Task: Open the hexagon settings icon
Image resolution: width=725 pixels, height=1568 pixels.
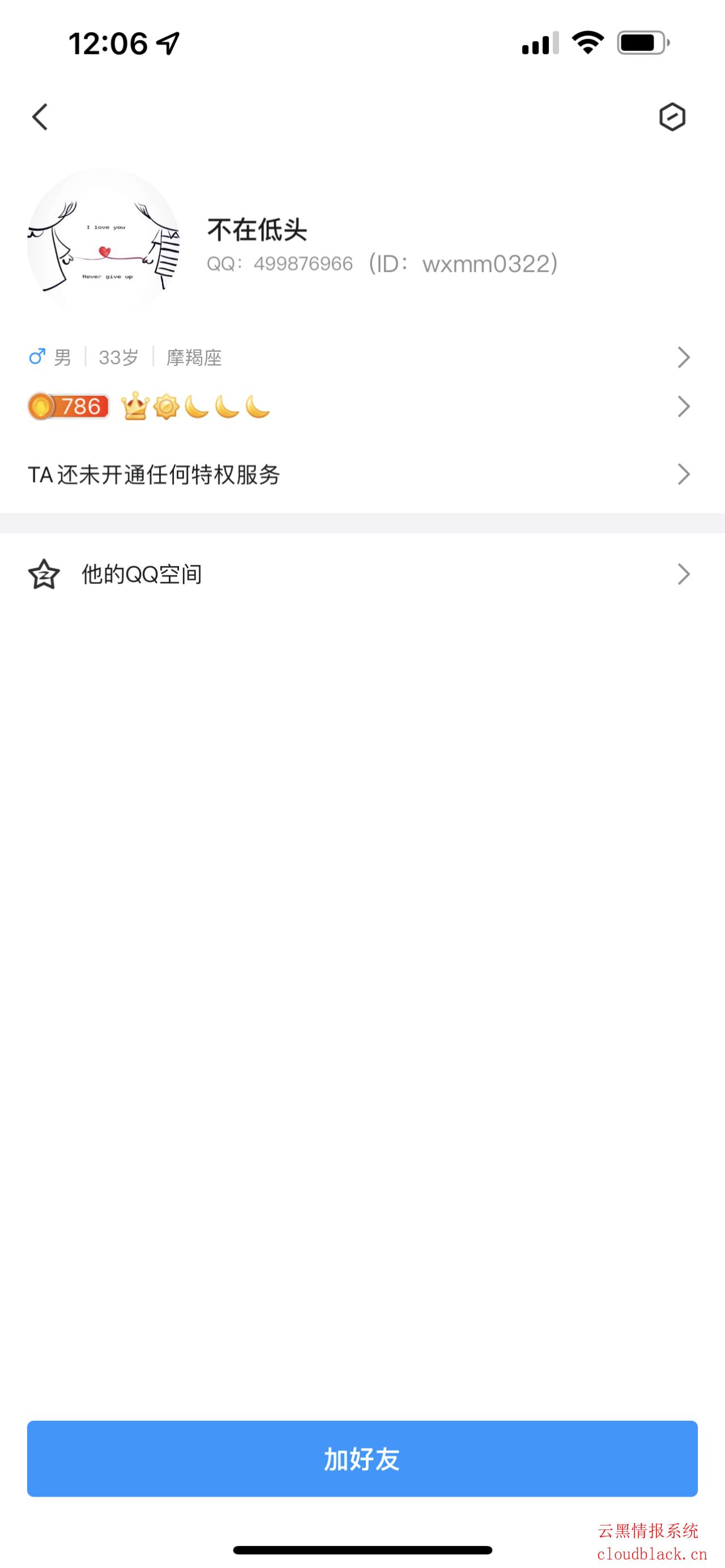Action: (672, 117)
